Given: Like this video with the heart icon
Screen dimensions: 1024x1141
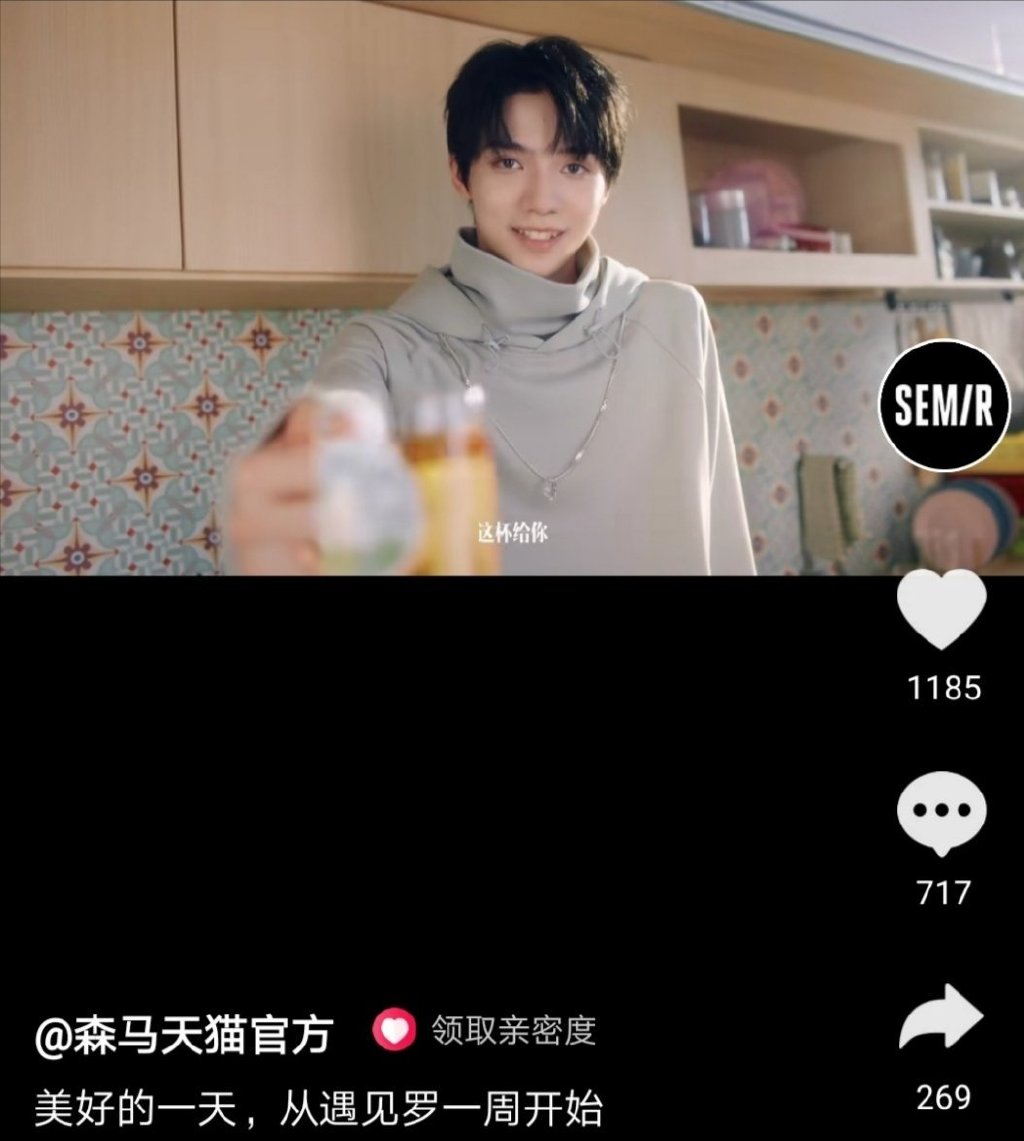Looking at the screenshot, I should click(941, 610).
